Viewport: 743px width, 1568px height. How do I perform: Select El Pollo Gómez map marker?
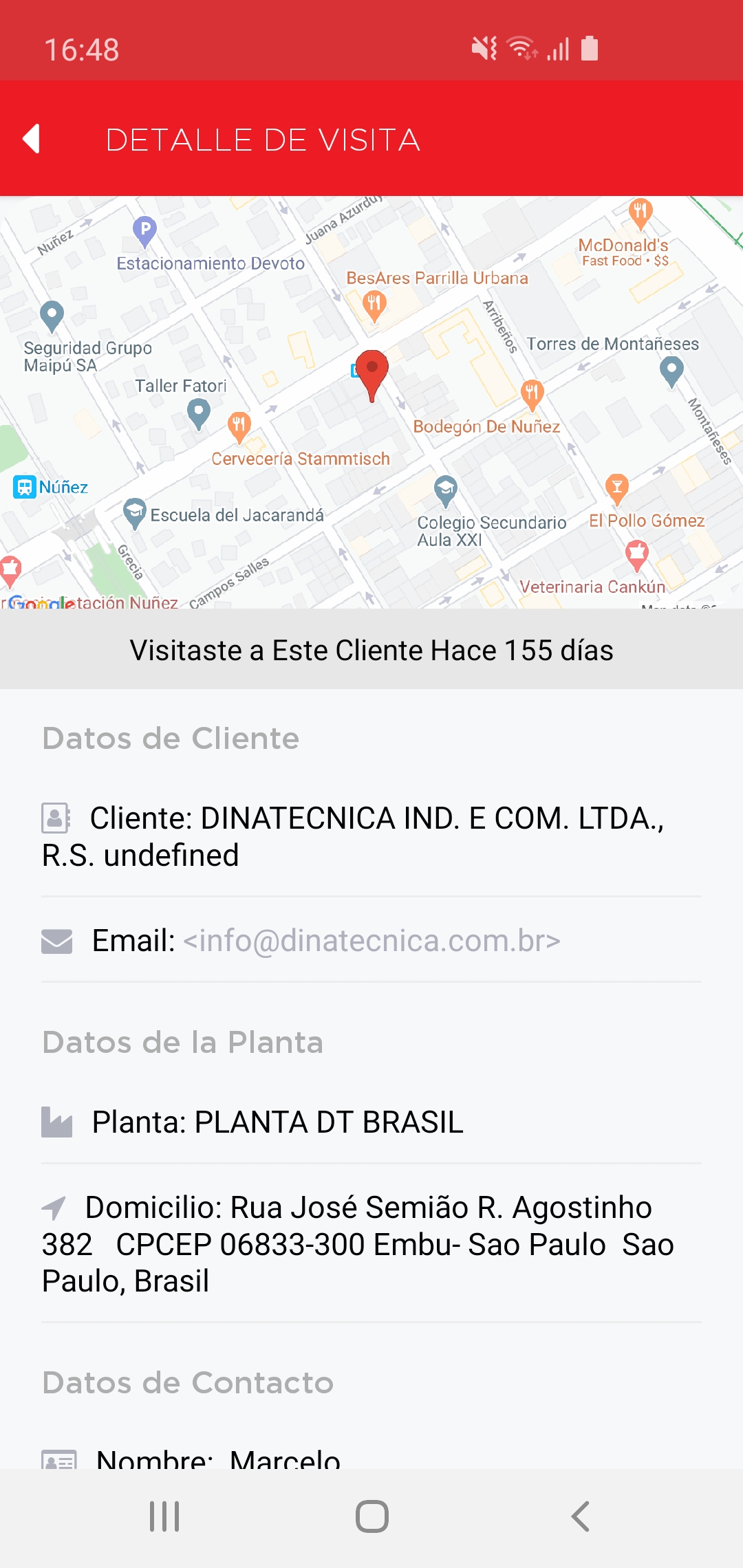tap(617, 488)
